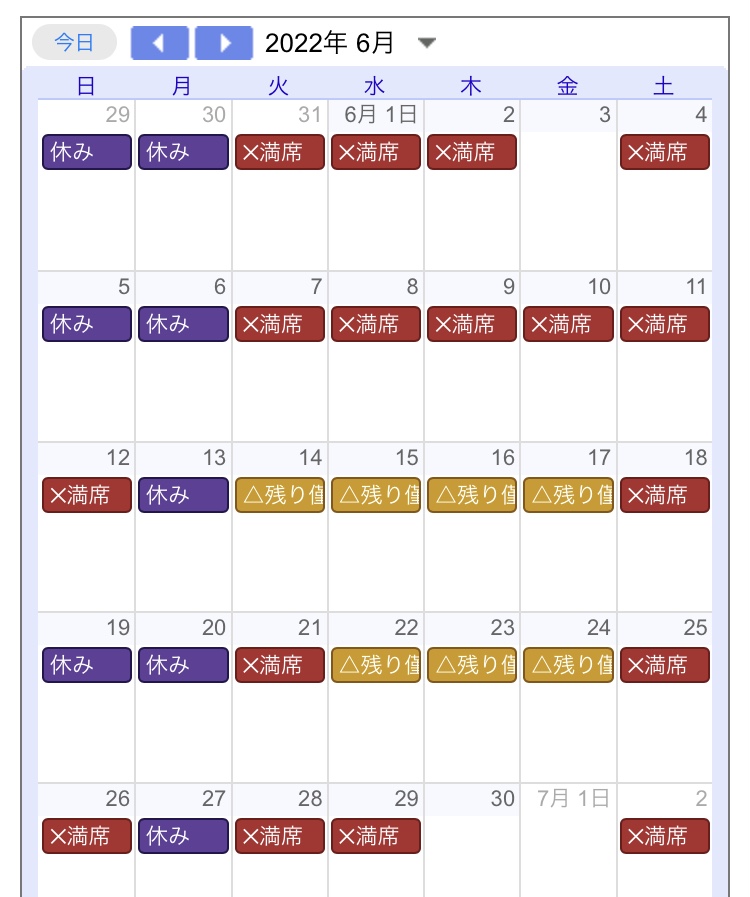Open the 休み entry on June 20
This screenshot has height=897, width=750.
click(x=183, y=665)
